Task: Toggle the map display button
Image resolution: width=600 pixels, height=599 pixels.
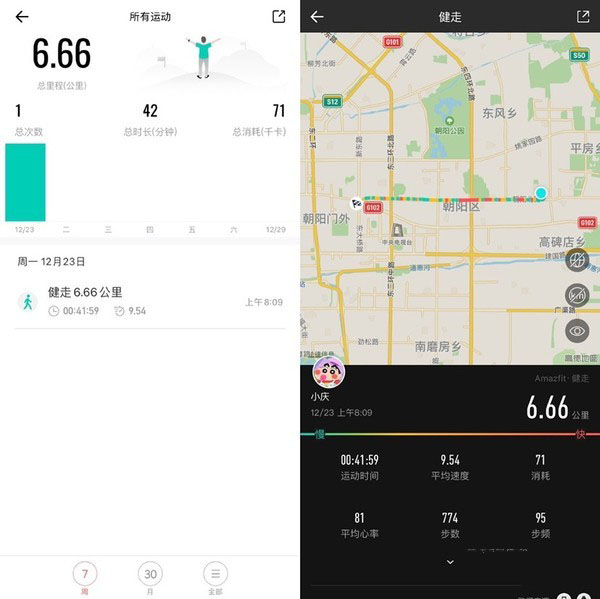Action: pos(577,260)
